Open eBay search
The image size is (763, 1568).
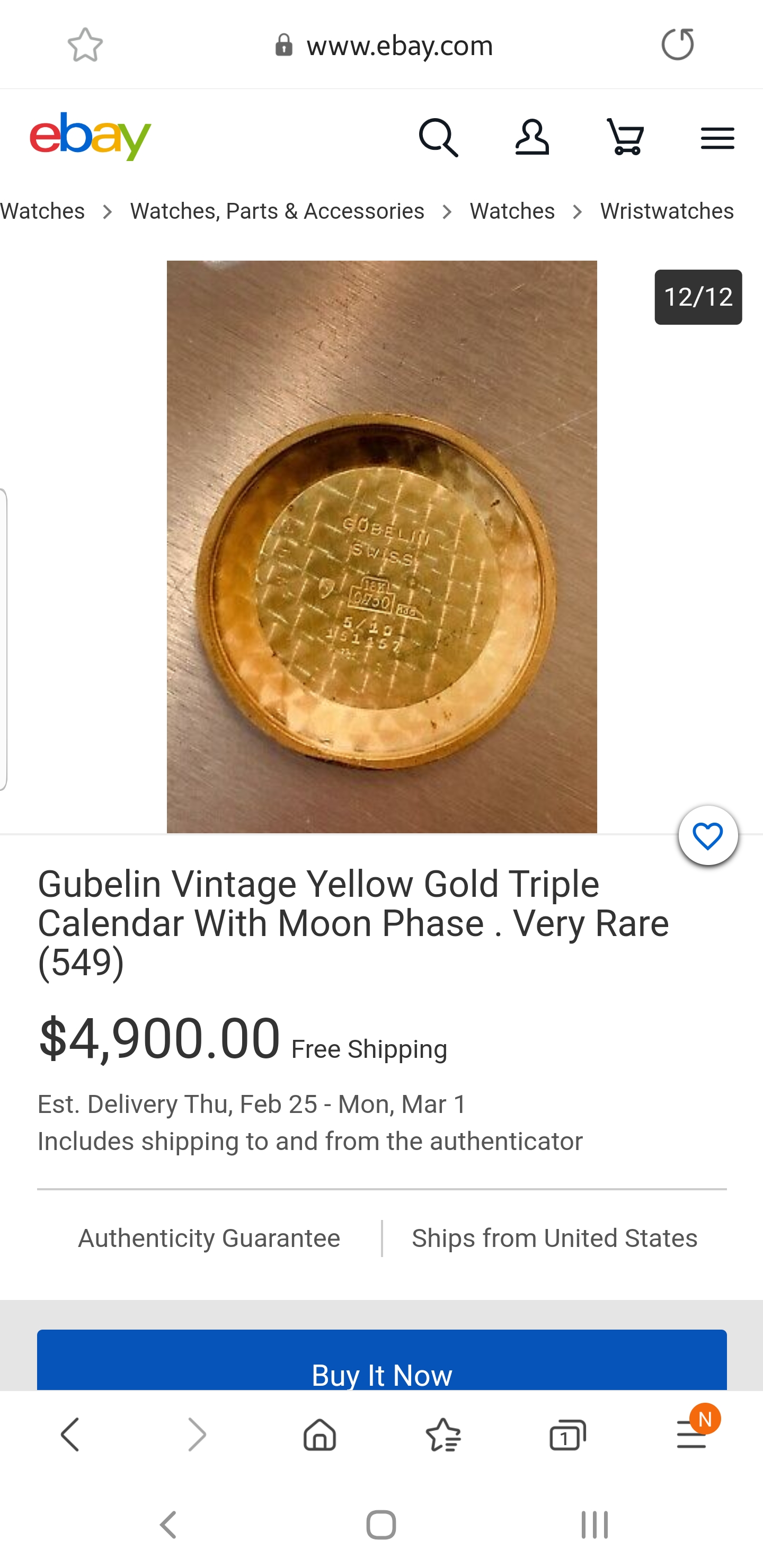438,138
